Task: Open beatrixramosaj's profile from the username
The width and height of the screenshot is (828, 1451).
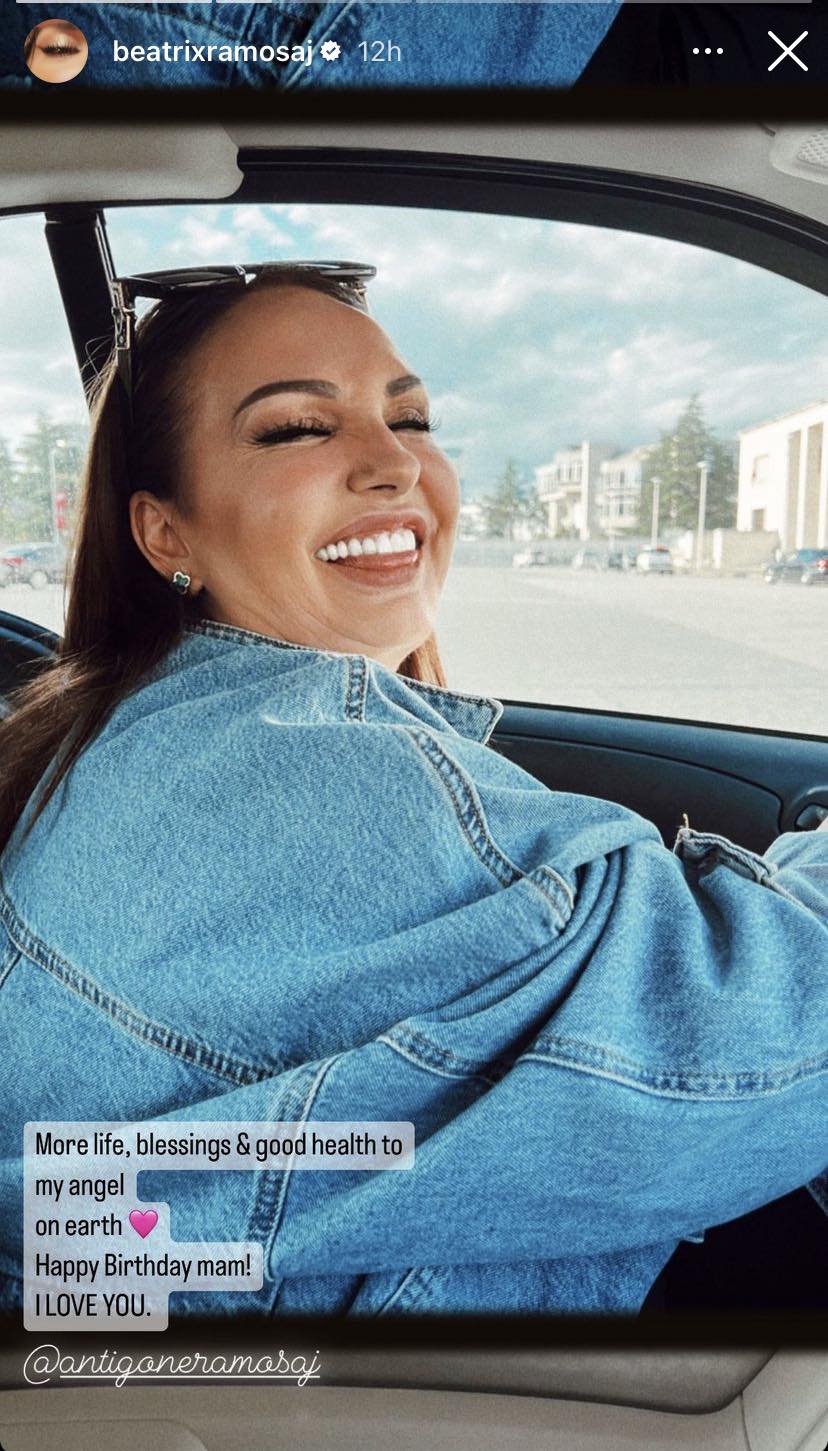Action: point(212,52)
